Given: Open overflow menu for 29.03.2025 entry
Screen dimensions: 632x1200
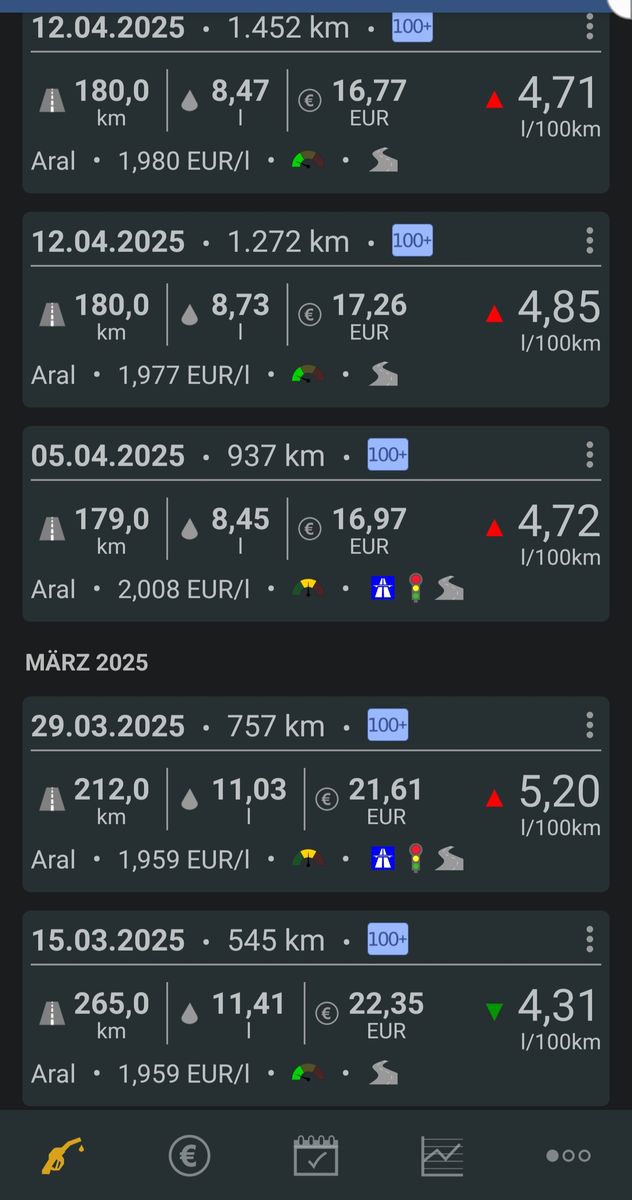Looking at the screenshot, I should (590, 725).
